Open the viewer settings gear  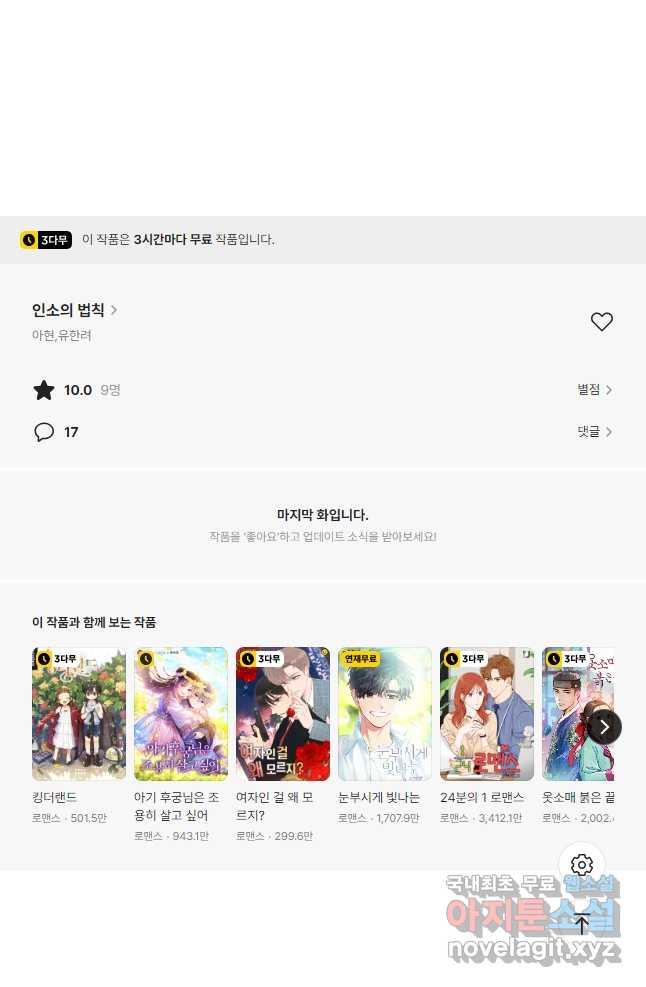coord(582,865)
